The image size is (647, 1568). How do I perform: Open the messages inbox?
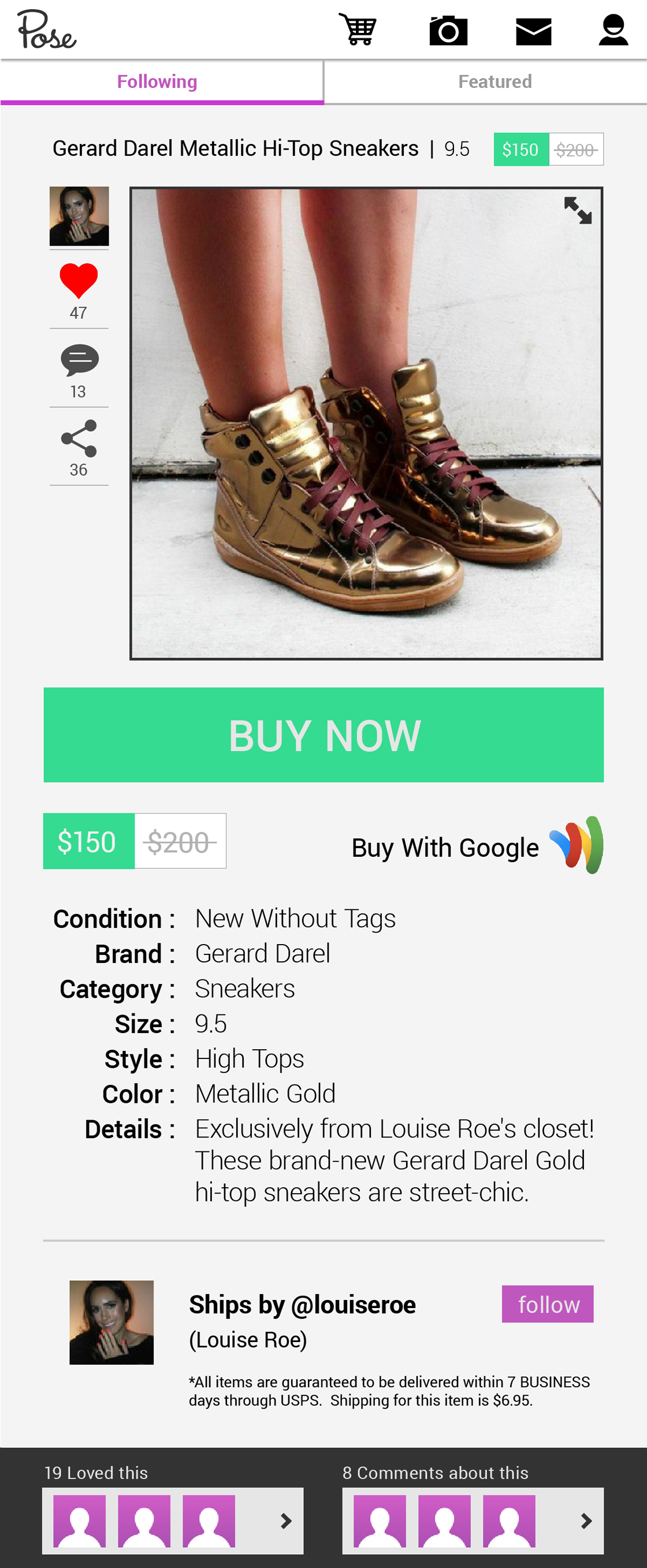[533, 31]
